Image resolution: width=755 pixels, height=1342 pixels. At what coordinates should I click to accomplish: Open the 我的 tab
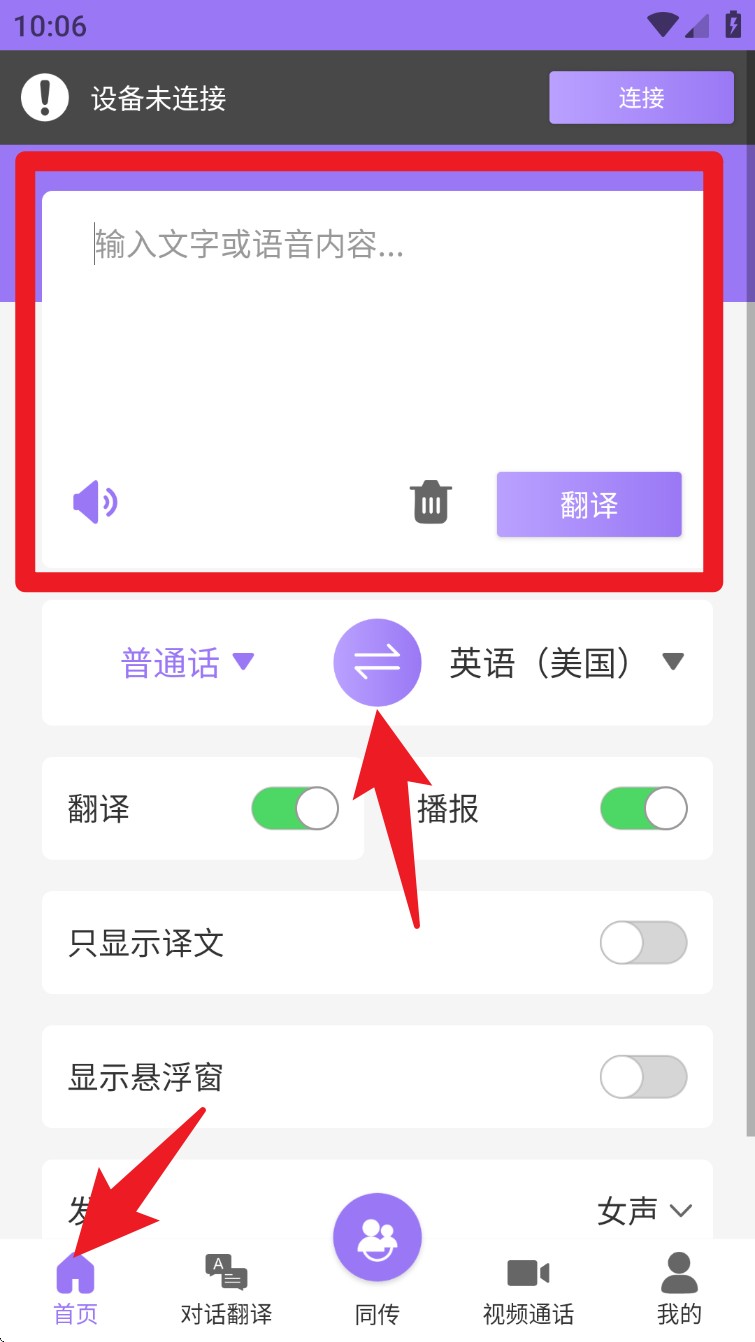tap(679, 1288)
